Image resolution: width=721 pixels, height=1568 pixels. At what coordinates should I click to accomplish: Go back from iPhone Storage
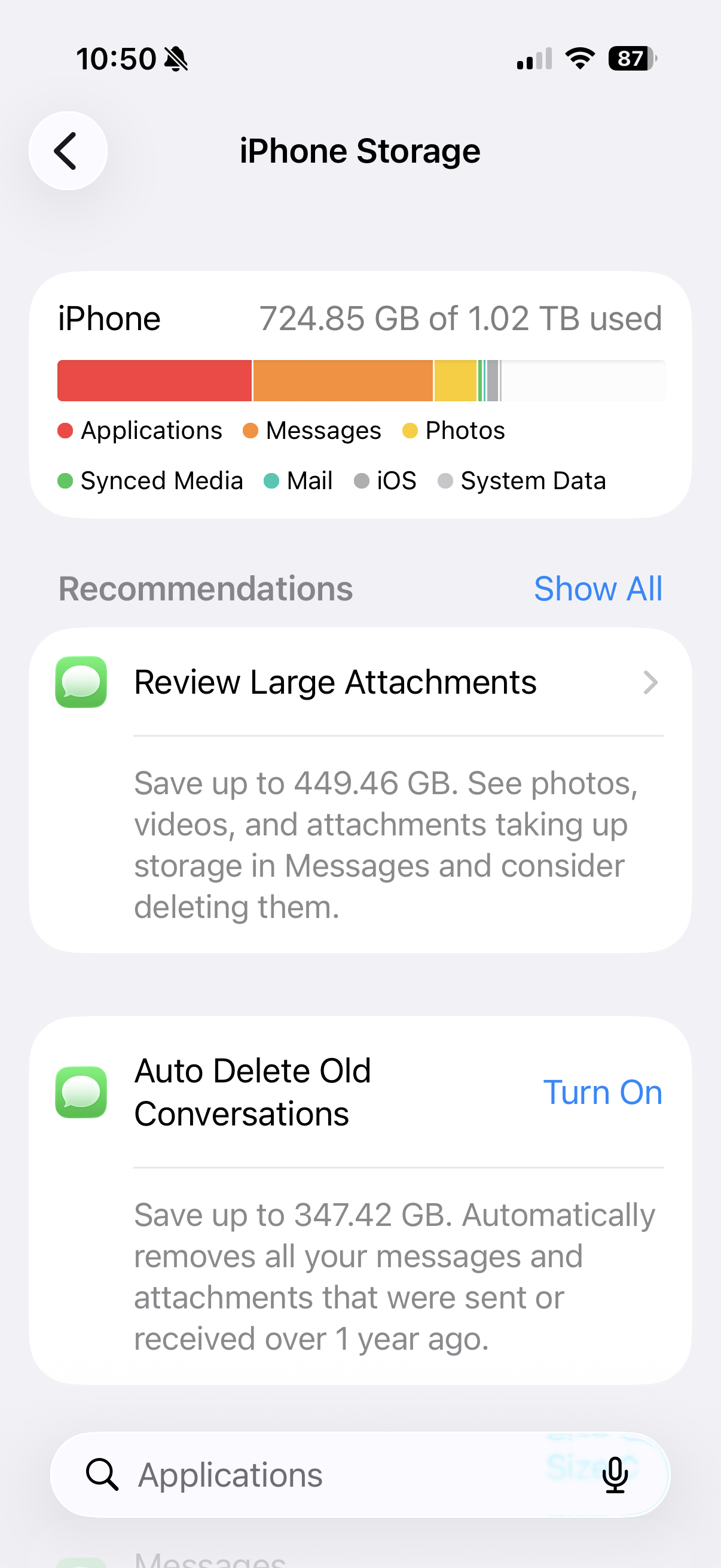click(x=68, y=151)
